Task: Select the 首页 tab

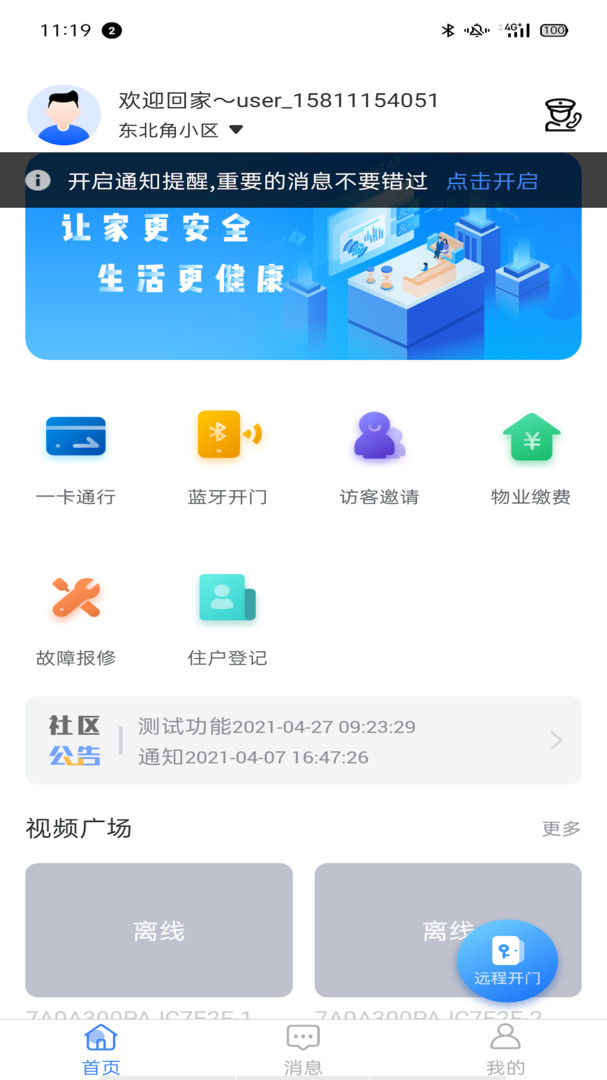Action: (101, 1048)
